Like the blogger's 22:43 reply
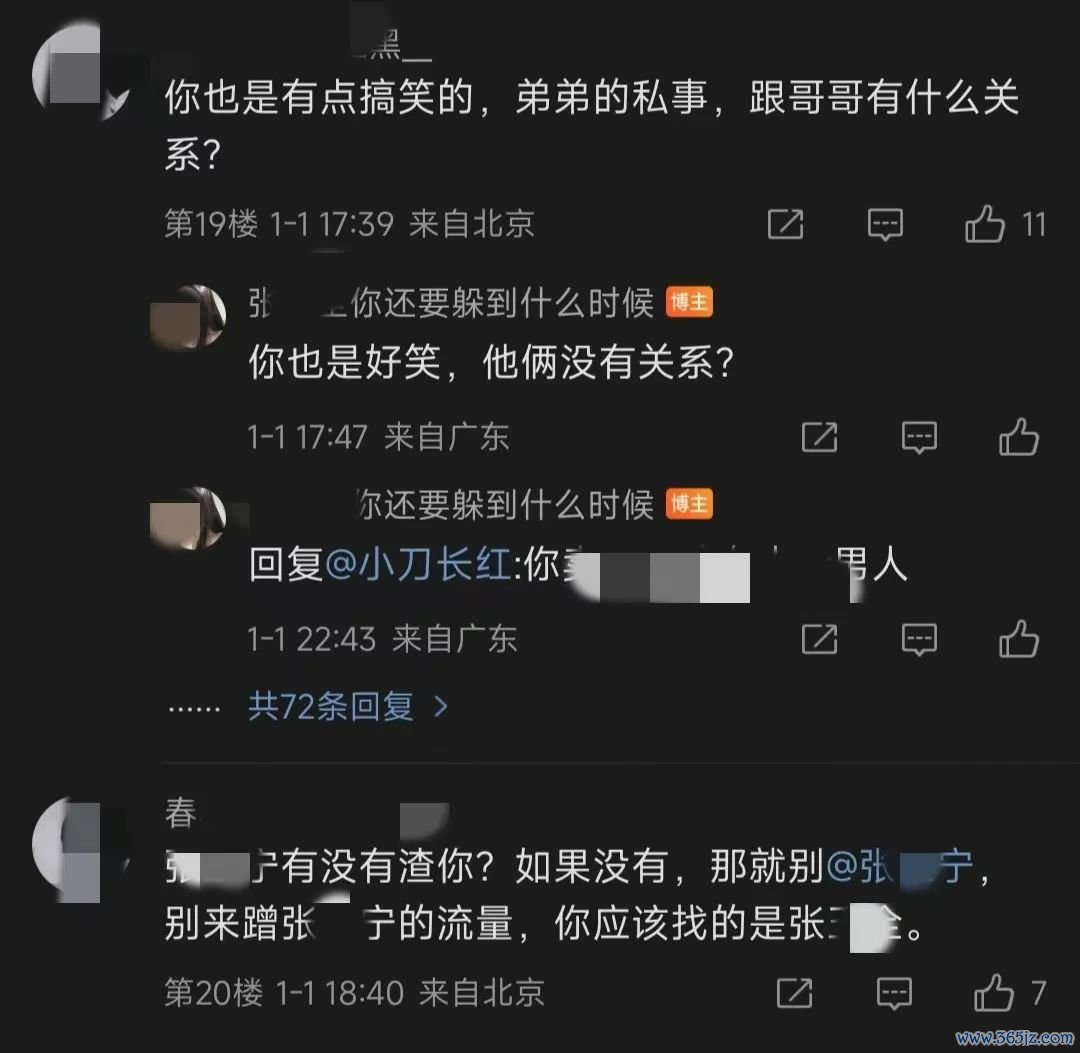The image size is (1080, 1053). click(1019, 638)
